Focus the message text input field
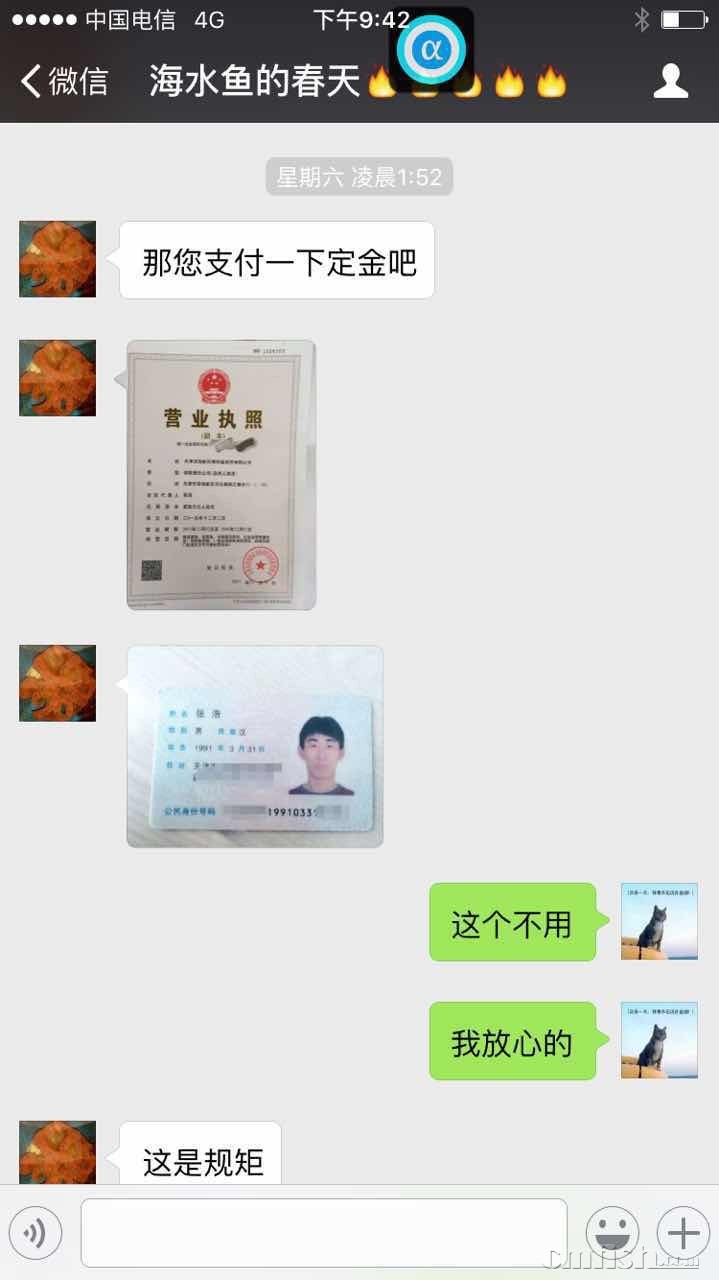 [x=323, y=1233]
